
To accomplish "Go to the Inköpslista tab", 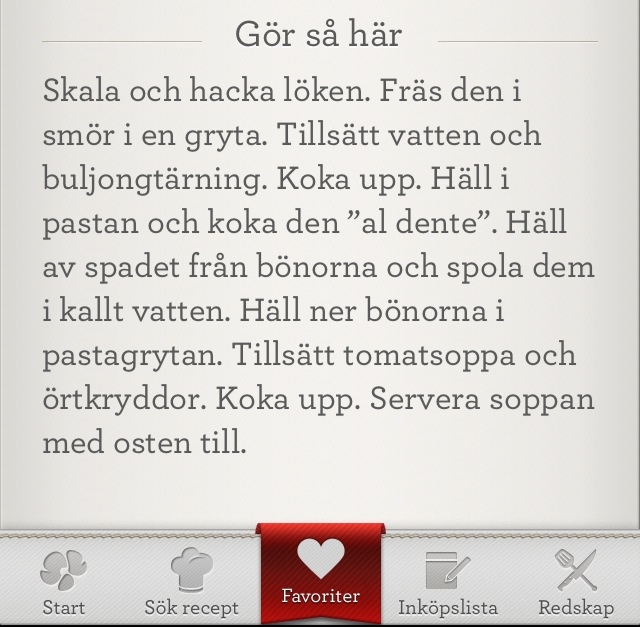I will point(447,581).
